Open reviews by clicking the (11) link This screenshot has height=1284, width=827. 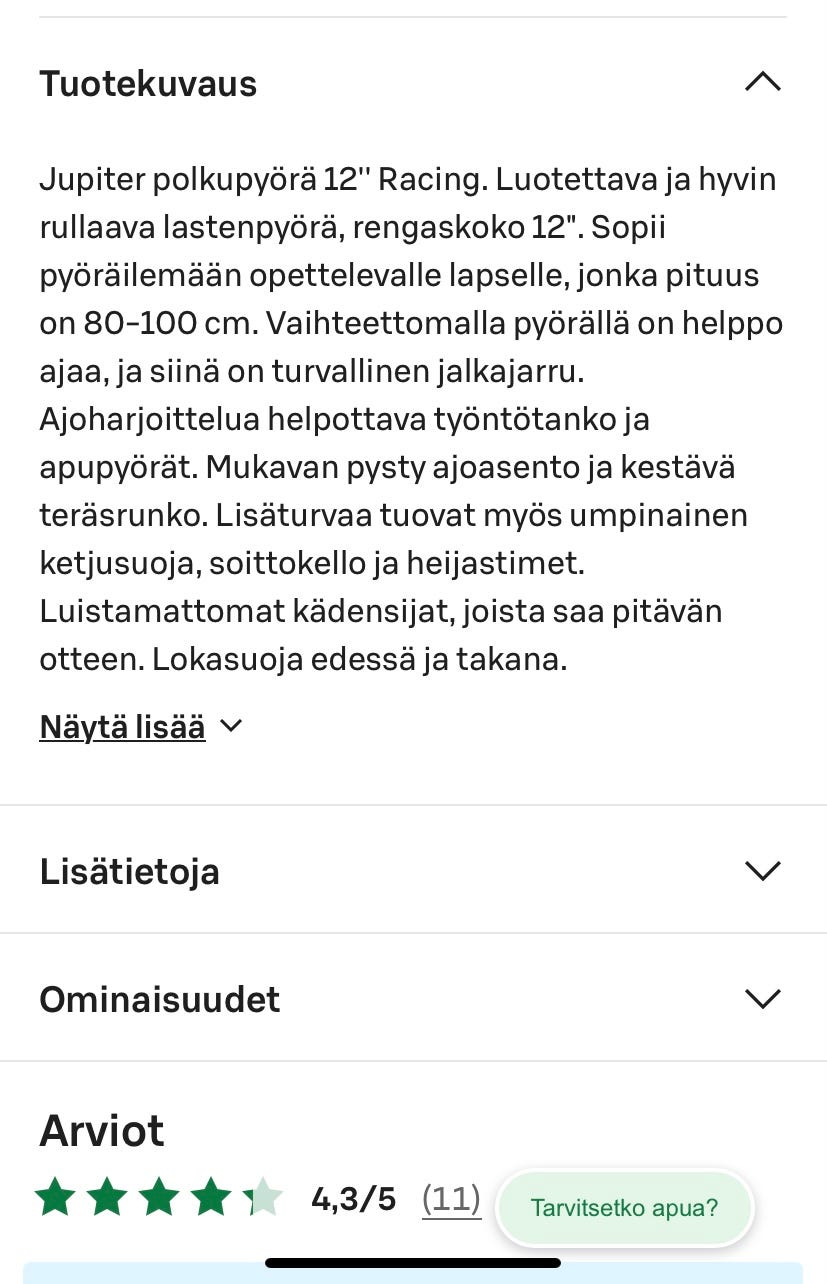click(x=451, y=1198)
